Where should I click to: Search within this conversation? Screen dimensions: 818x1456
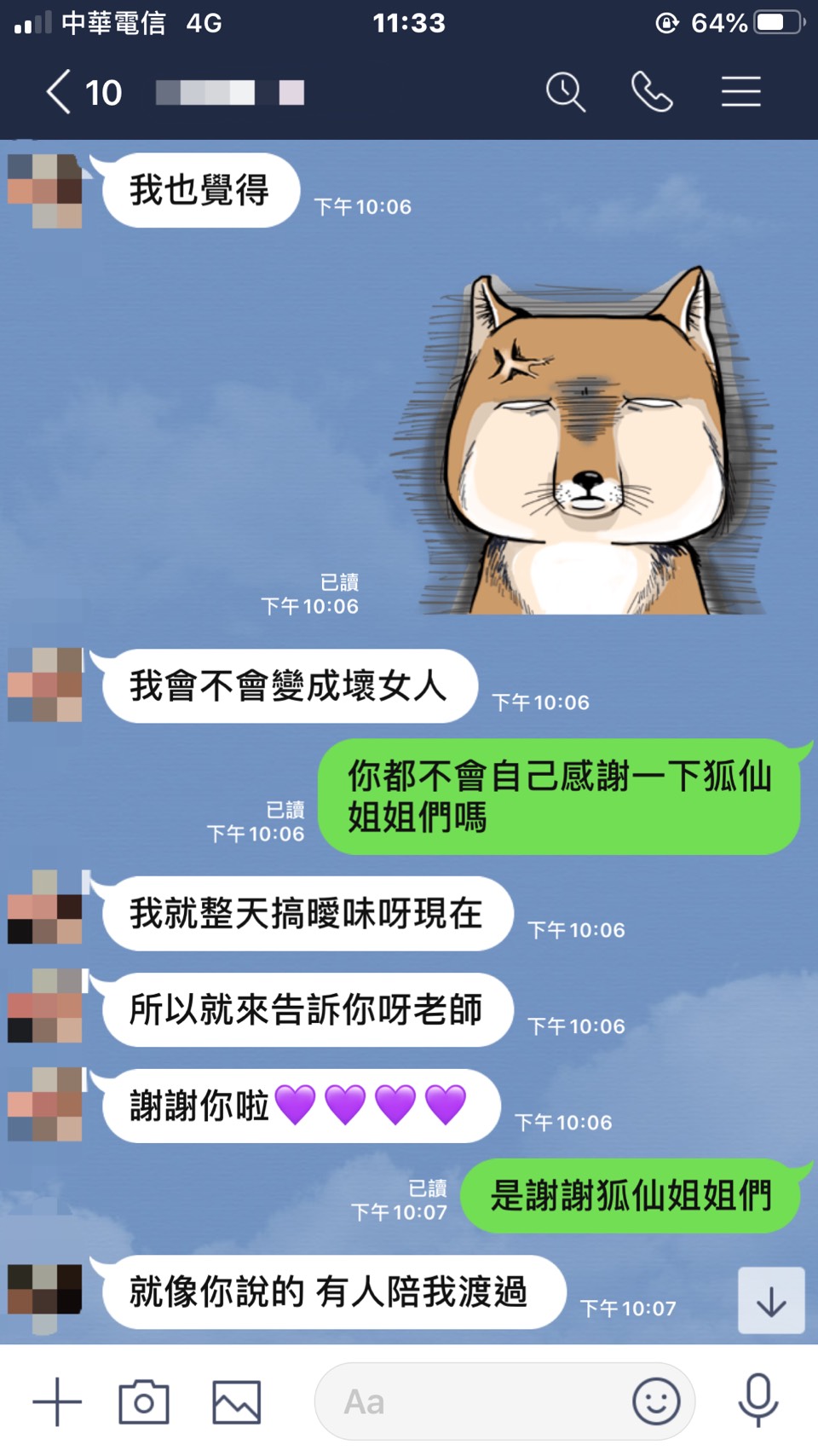tap(566, 92)
